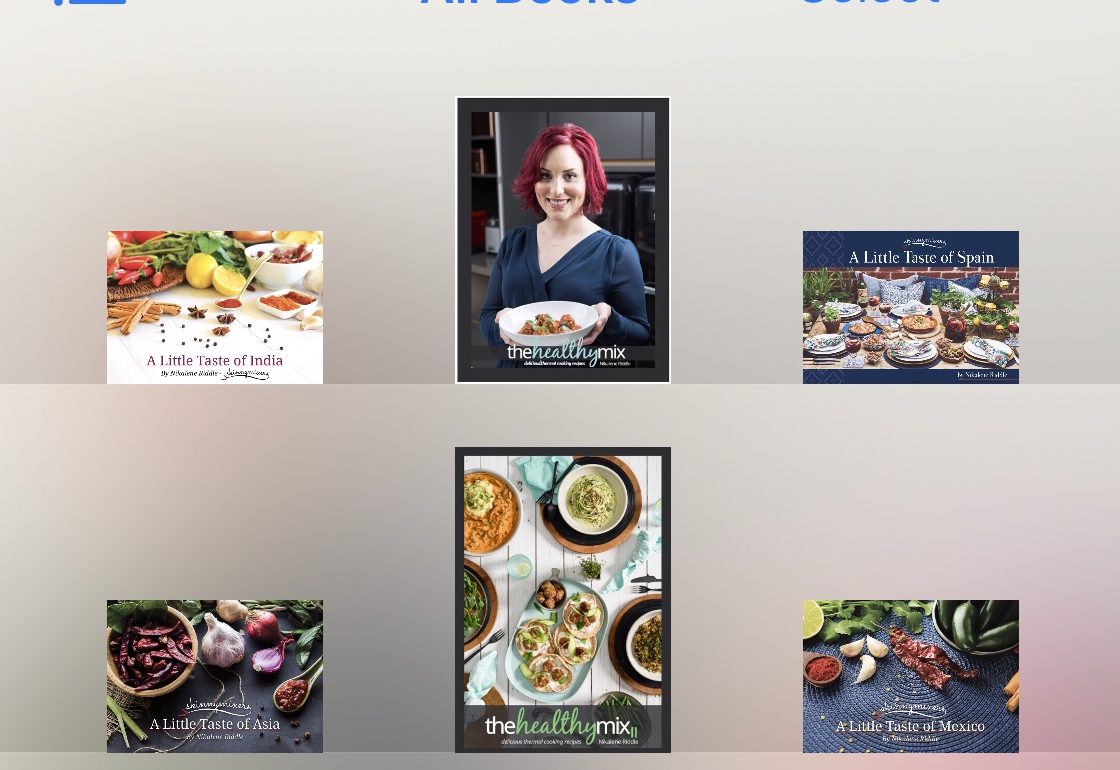The width and height of the screenshot is (1120, 770).
Task: Open The Healthy Mix book with woman cover
Action: pyautogui.click(x=563, y=240)
